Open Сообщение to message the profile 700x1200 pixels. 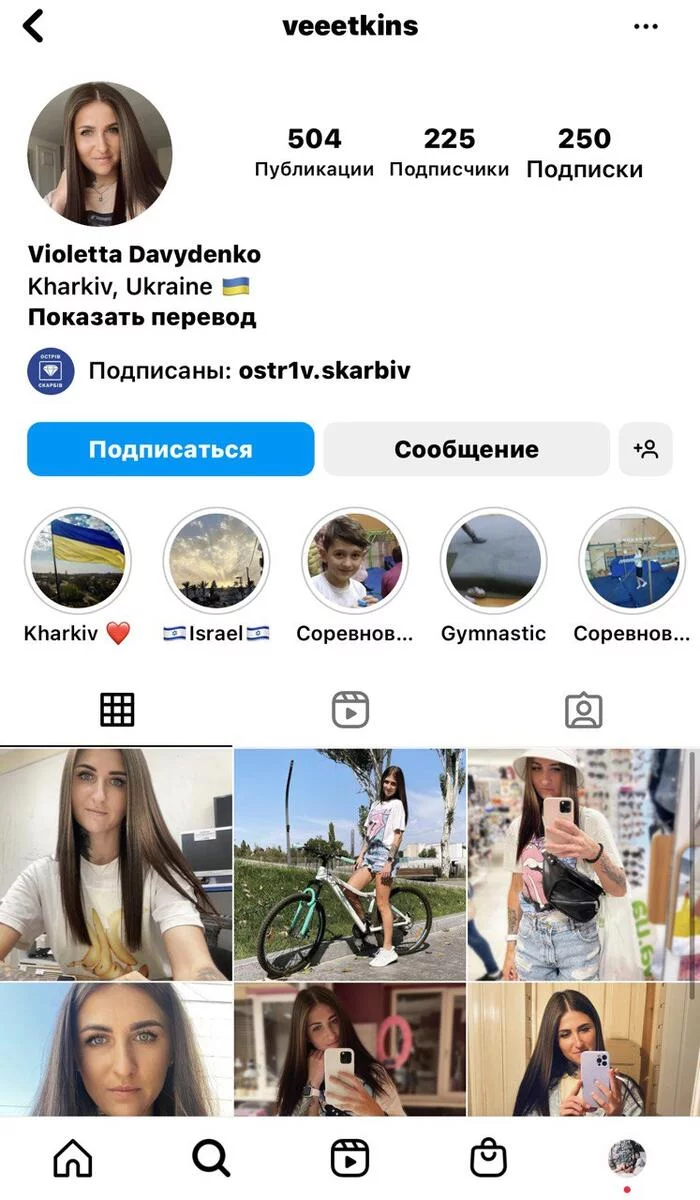click(x=466, y=449)
